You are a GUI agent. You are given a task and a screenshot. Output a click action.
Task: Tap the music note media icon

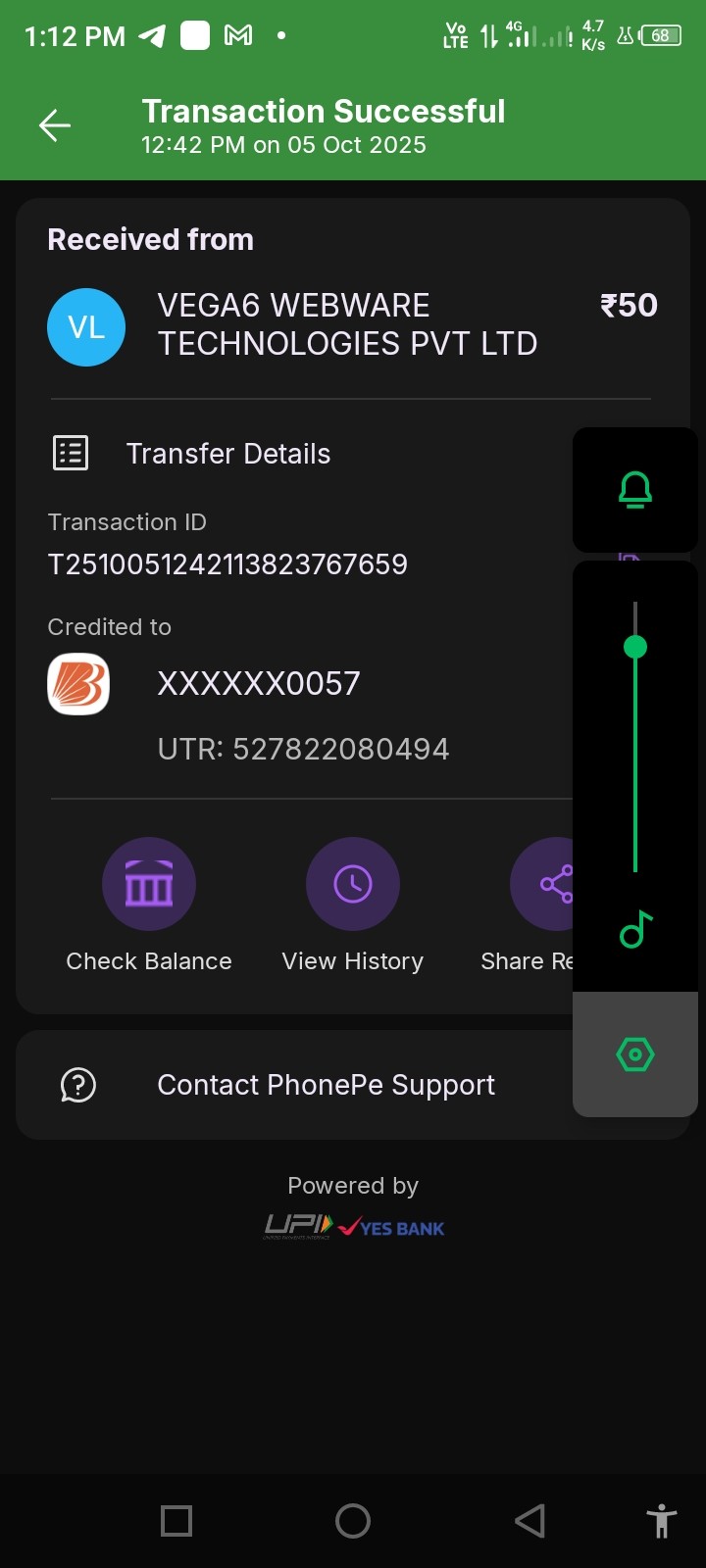635,929
